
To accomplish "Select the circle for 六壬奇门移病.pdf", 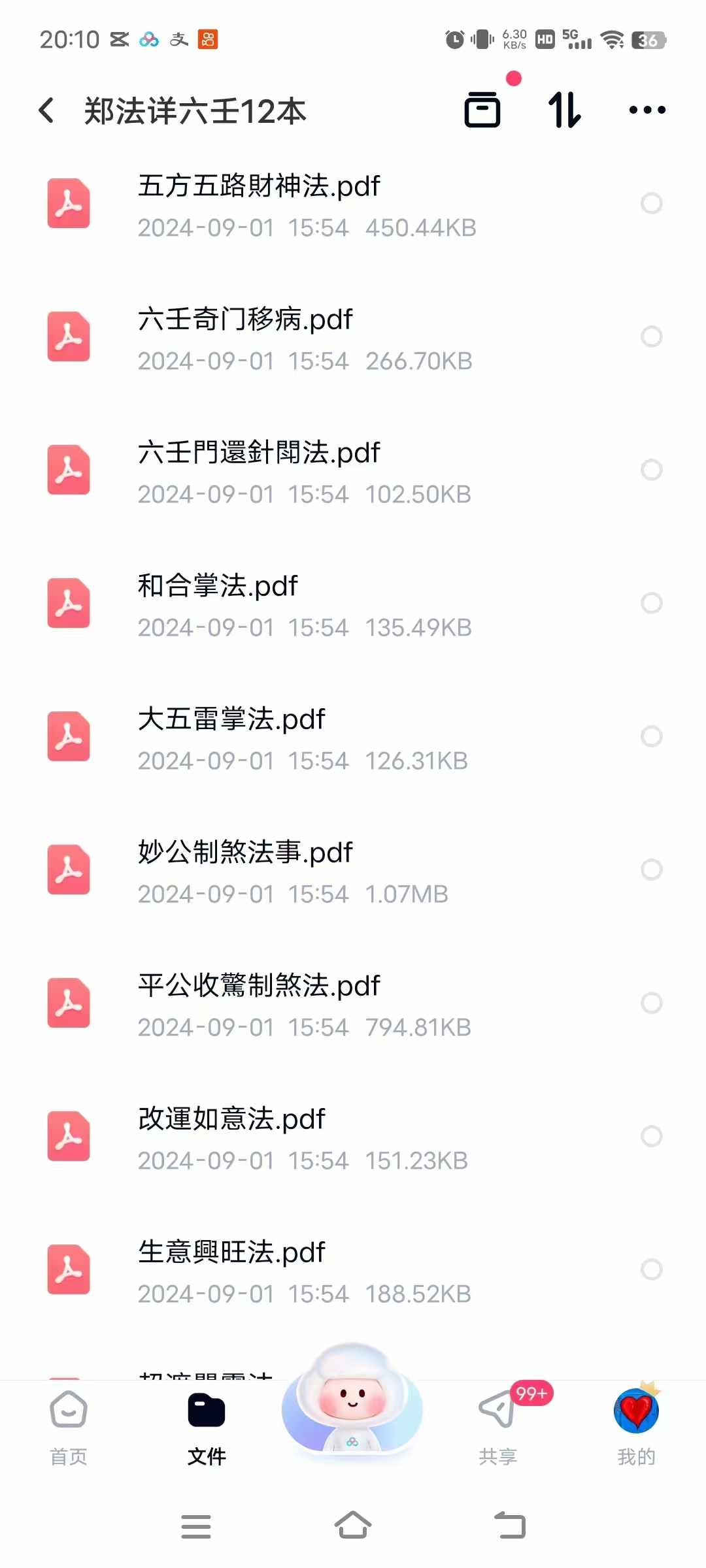I will coord(651,336).
